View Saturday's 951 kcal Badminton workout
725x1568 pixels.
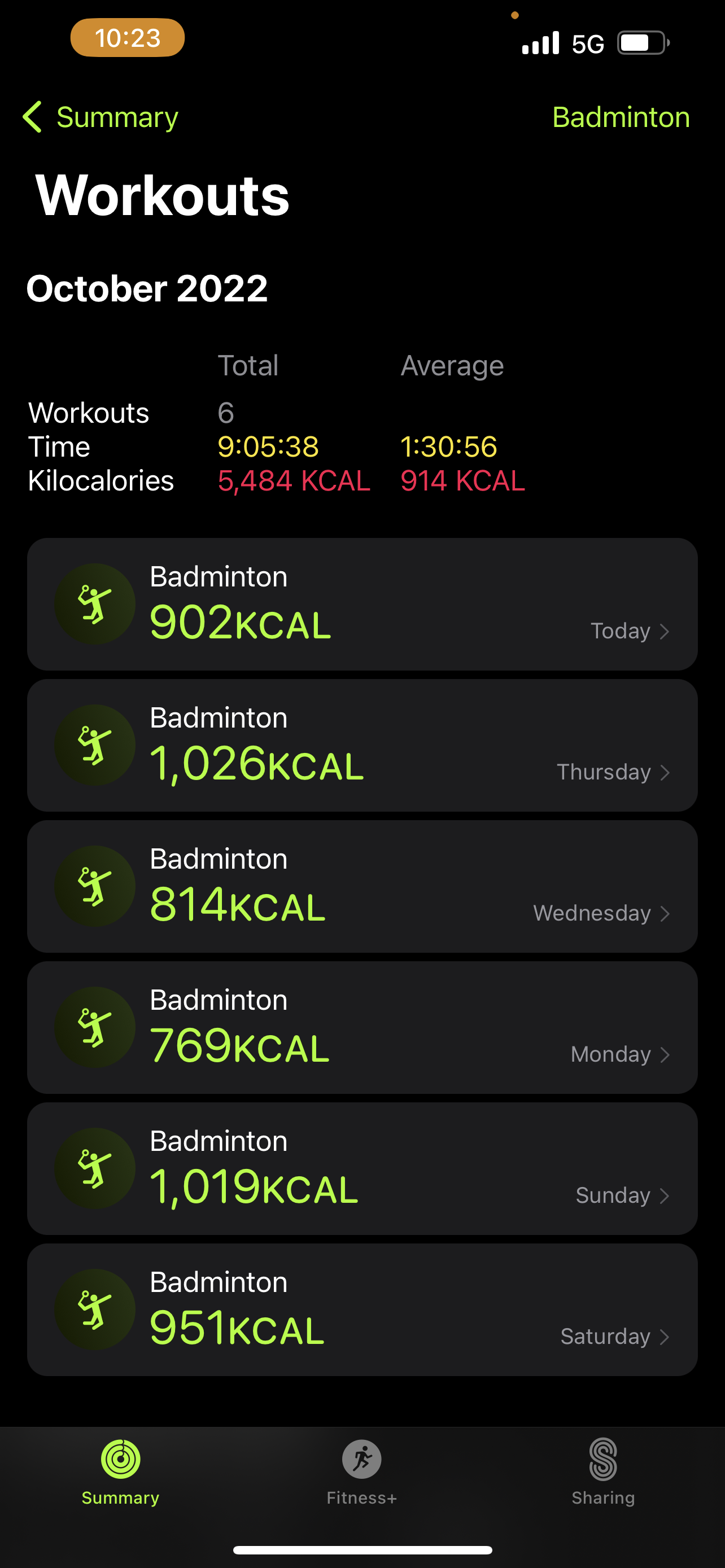click(x=362, y=1310)
